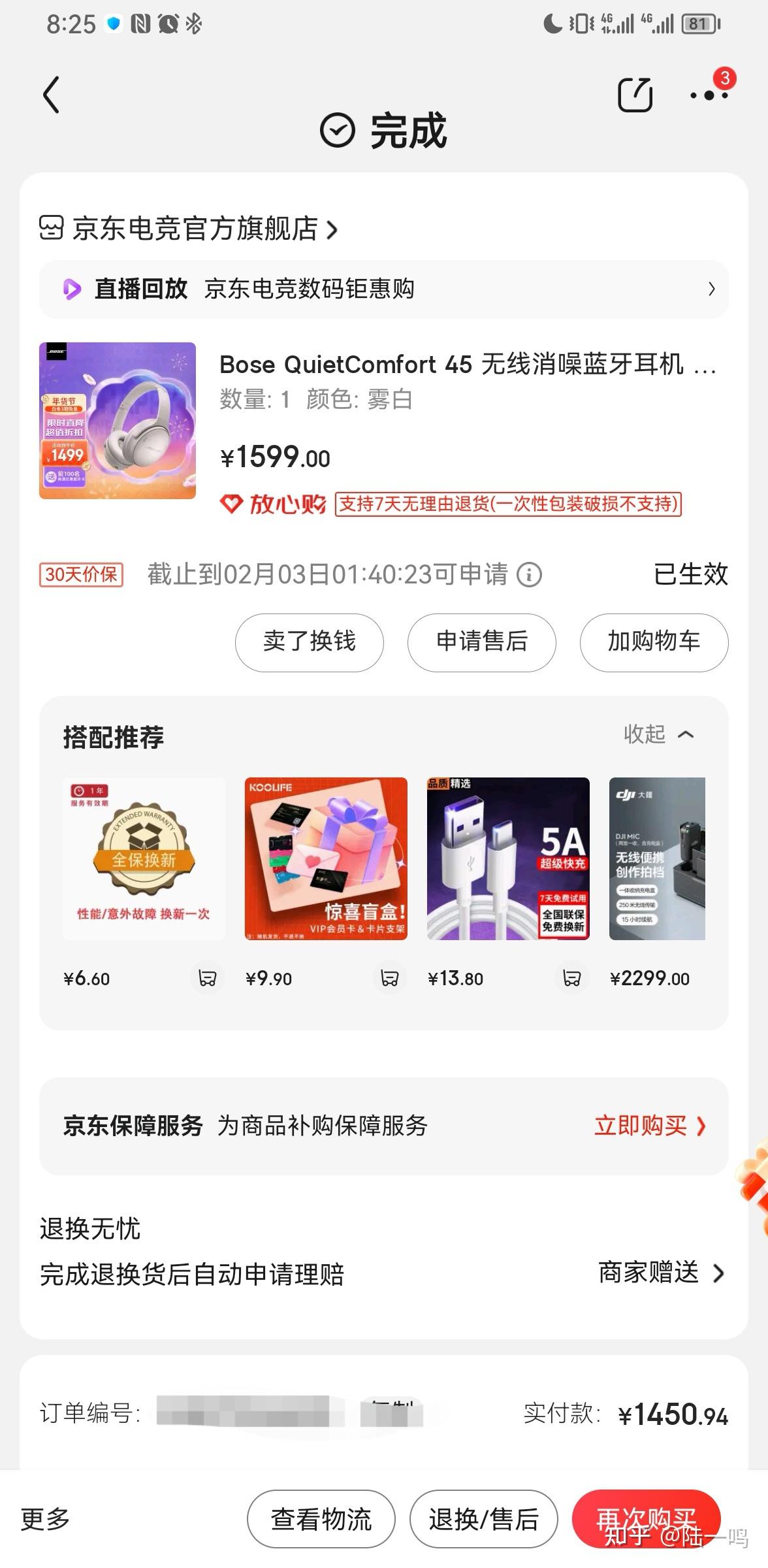The image size is (768, 1568).
Task: Tap the 加购物车 button
Action: [x=653, y=642]
